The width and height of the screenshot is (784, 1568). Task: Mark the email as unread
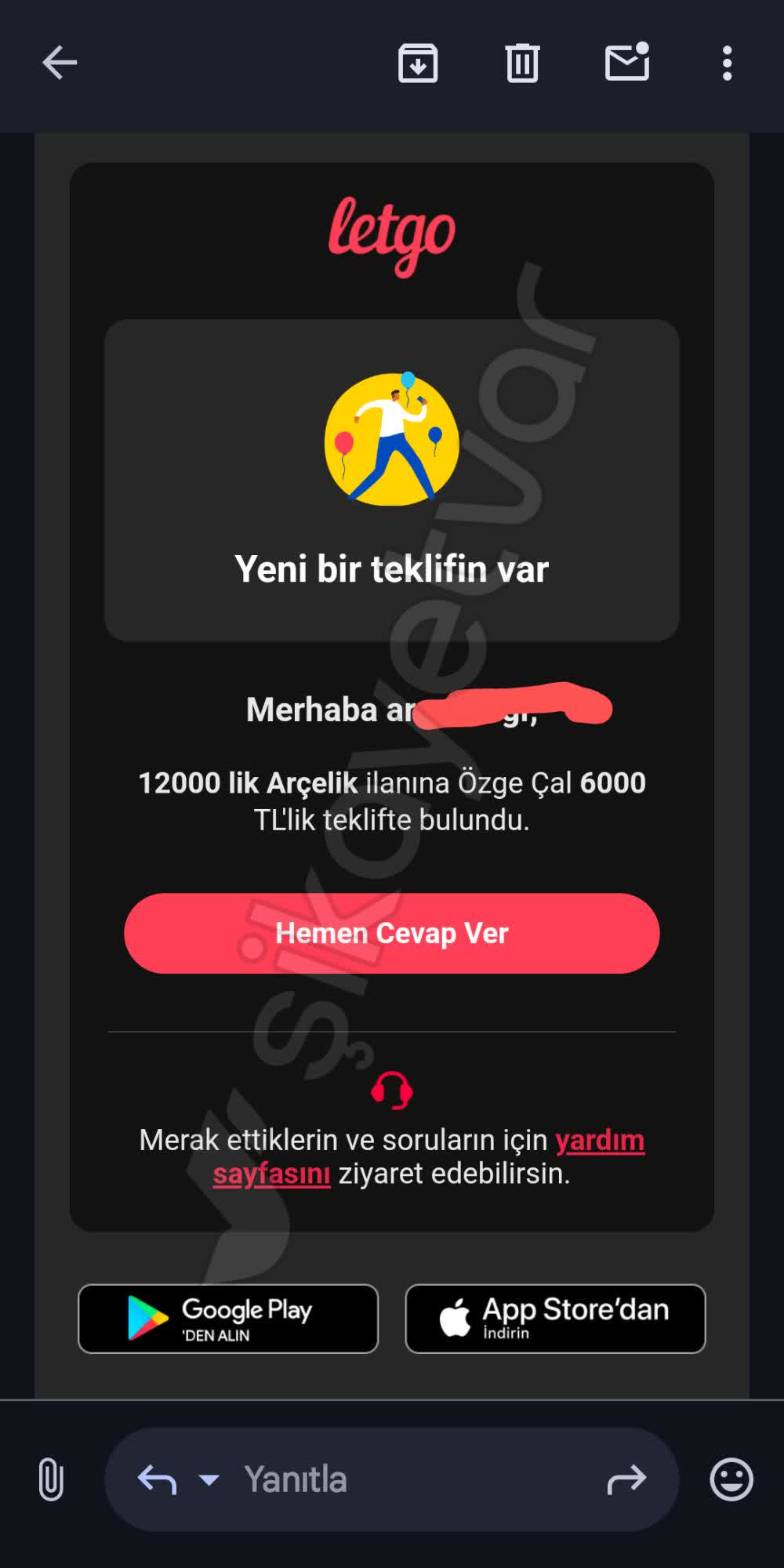[x=627, y=63]
